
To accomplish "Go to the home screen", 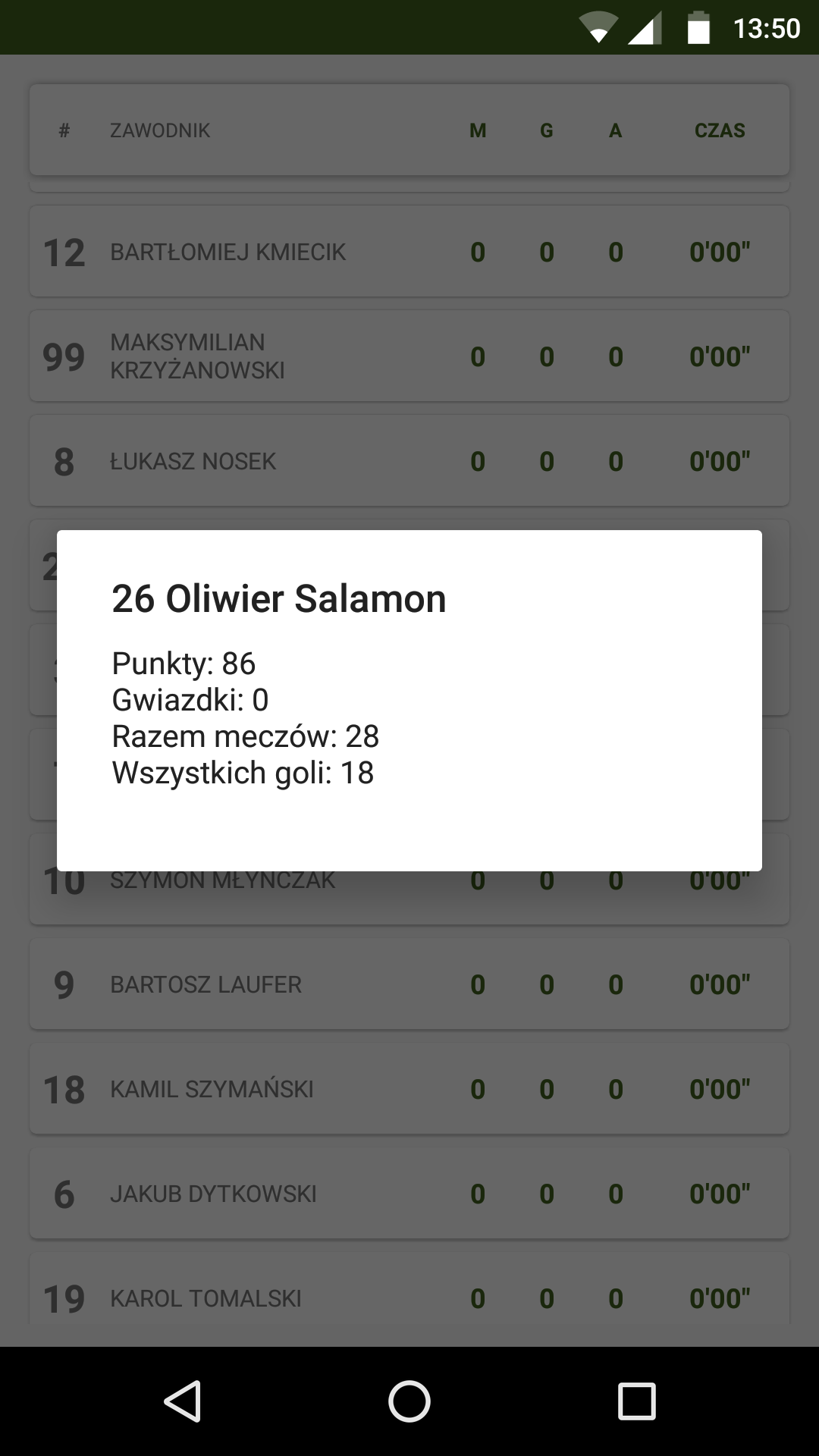I will [x=409, y=1401].
